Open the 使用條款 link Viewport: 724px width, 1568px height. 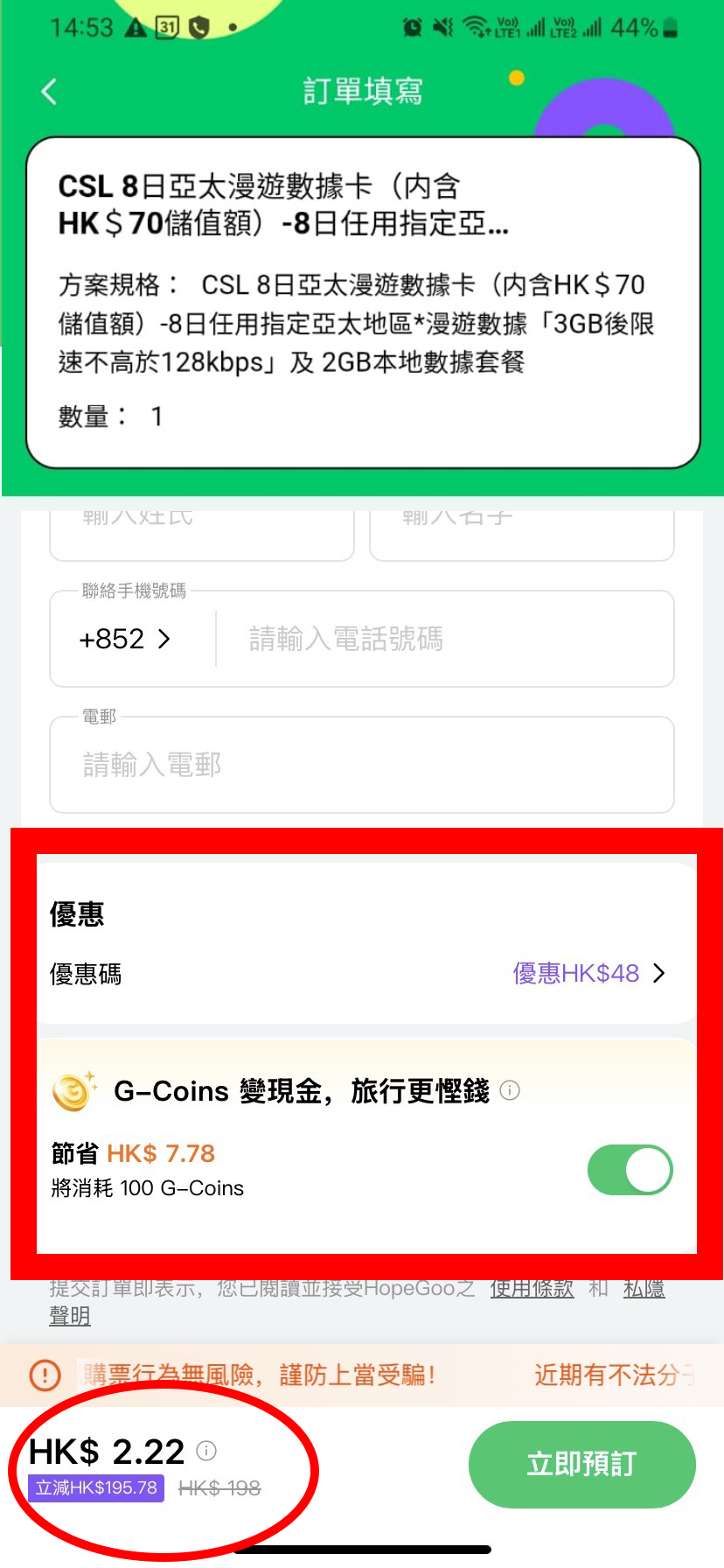532,1289
